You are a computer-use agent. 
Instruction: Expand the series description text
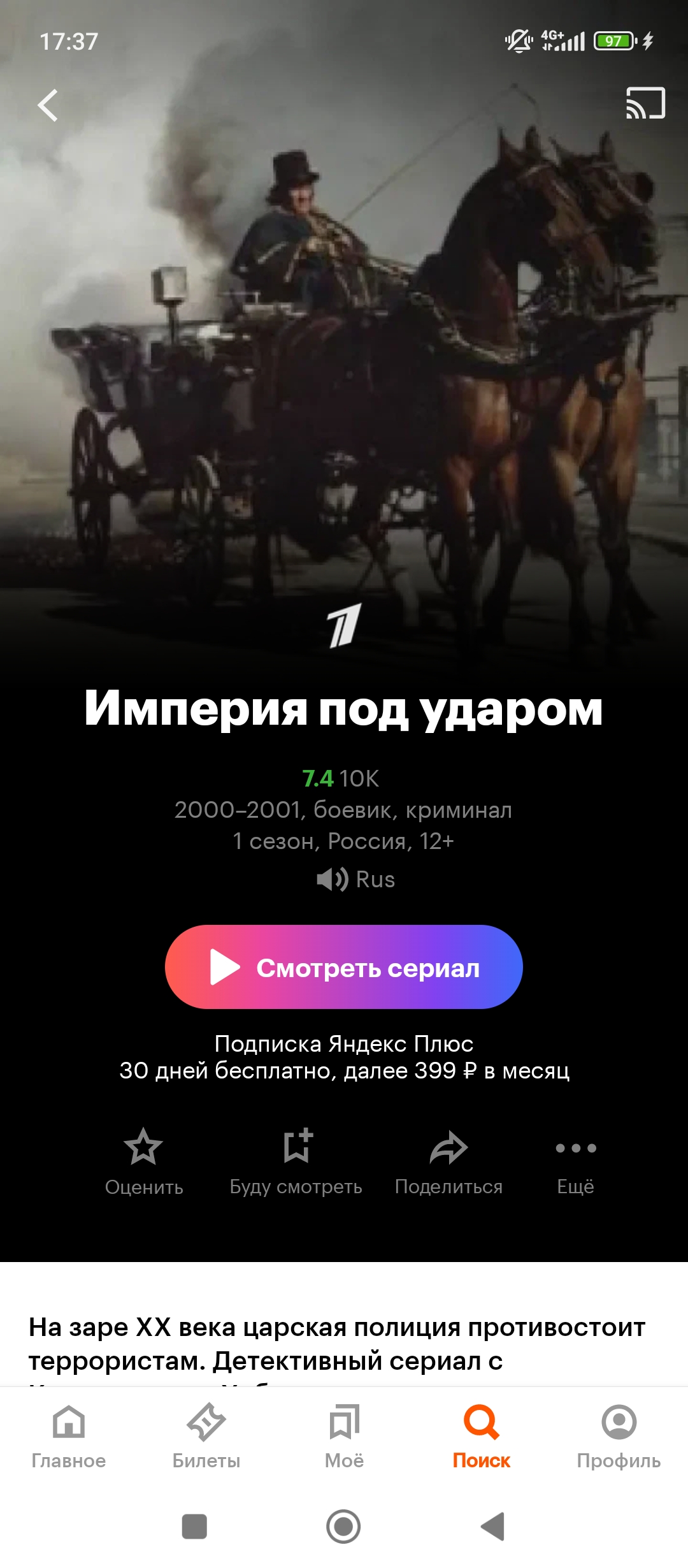(336, 1344)
